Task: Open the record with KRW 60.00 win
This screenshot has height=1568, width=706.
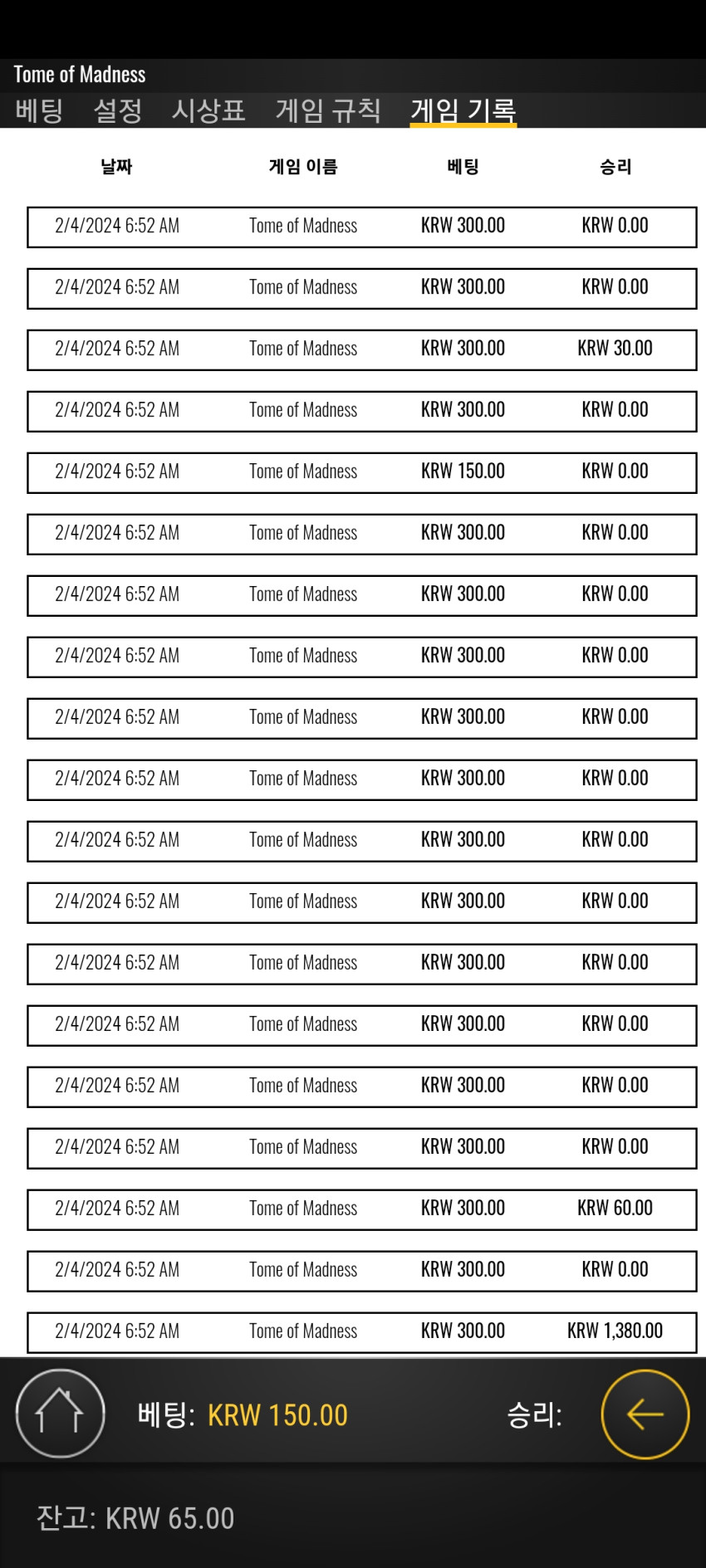Action: (361, 1209)
